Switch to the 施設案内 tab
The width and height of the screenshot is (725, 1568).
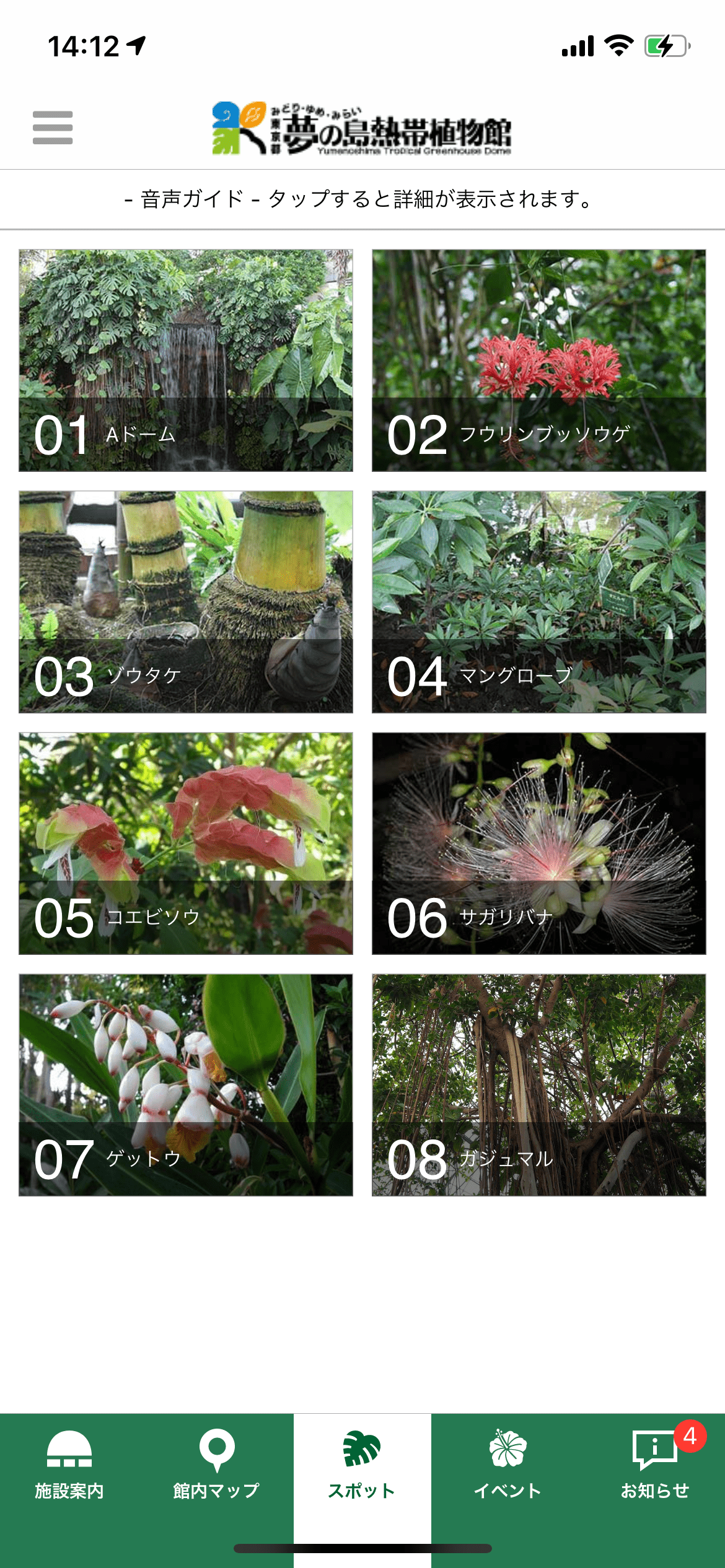click(69, 1465)
